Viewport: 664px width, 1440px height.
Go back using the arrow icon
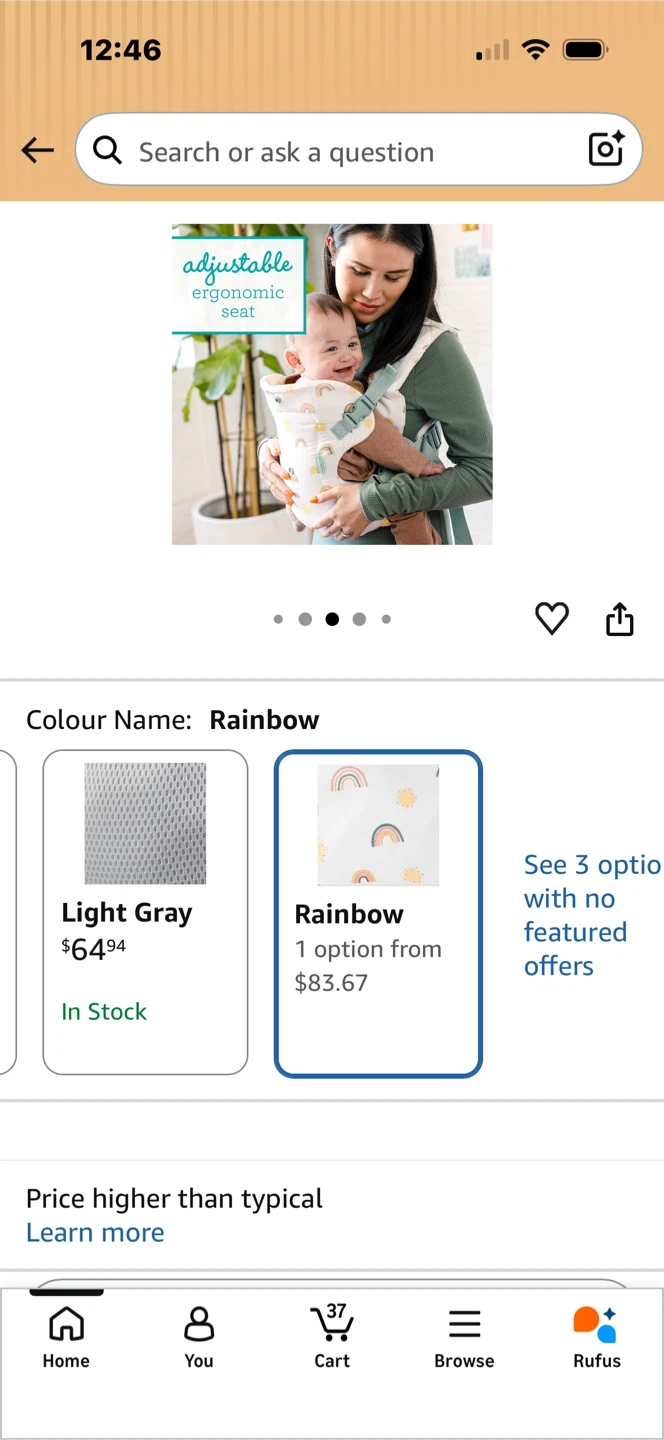point(38,151)
